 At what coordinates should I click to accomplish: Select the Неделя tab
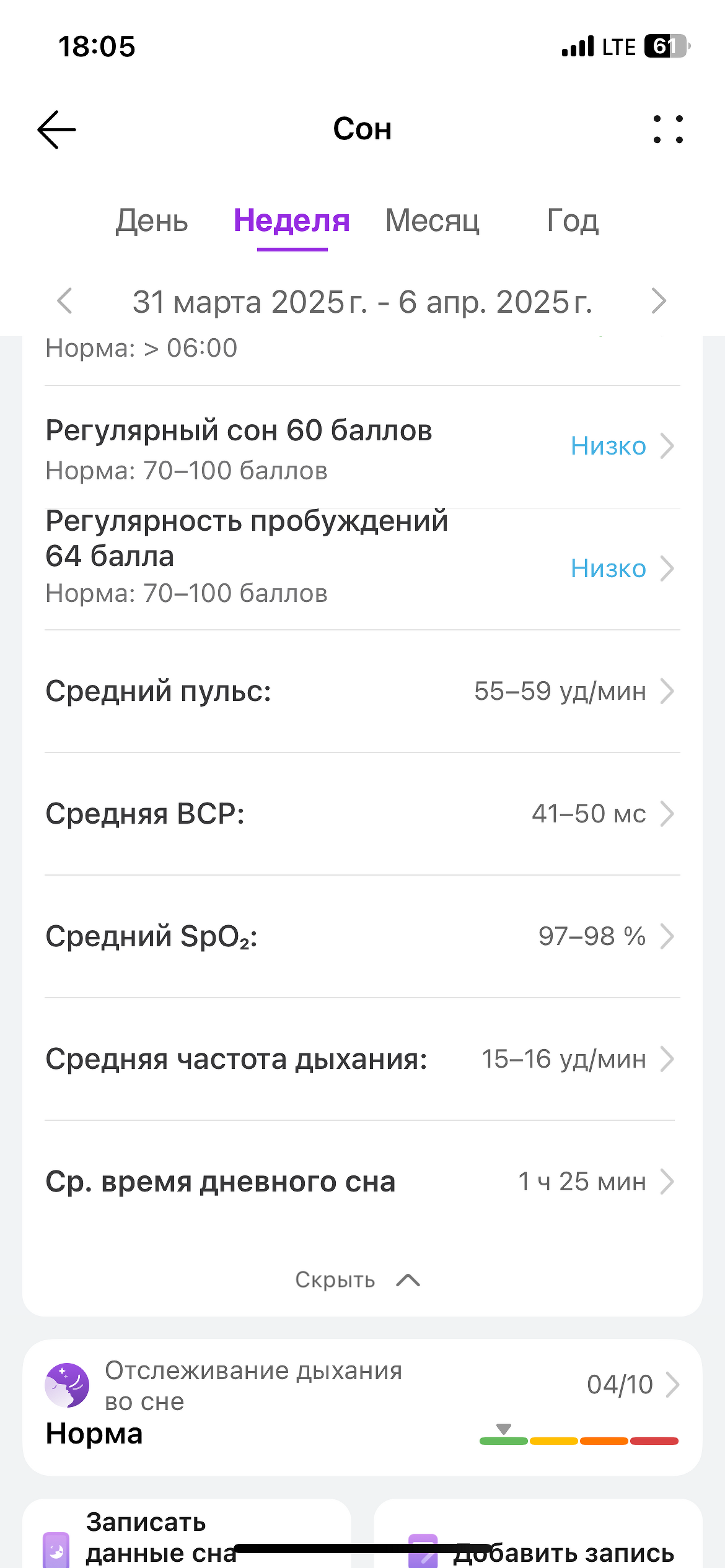pos(292,221)
